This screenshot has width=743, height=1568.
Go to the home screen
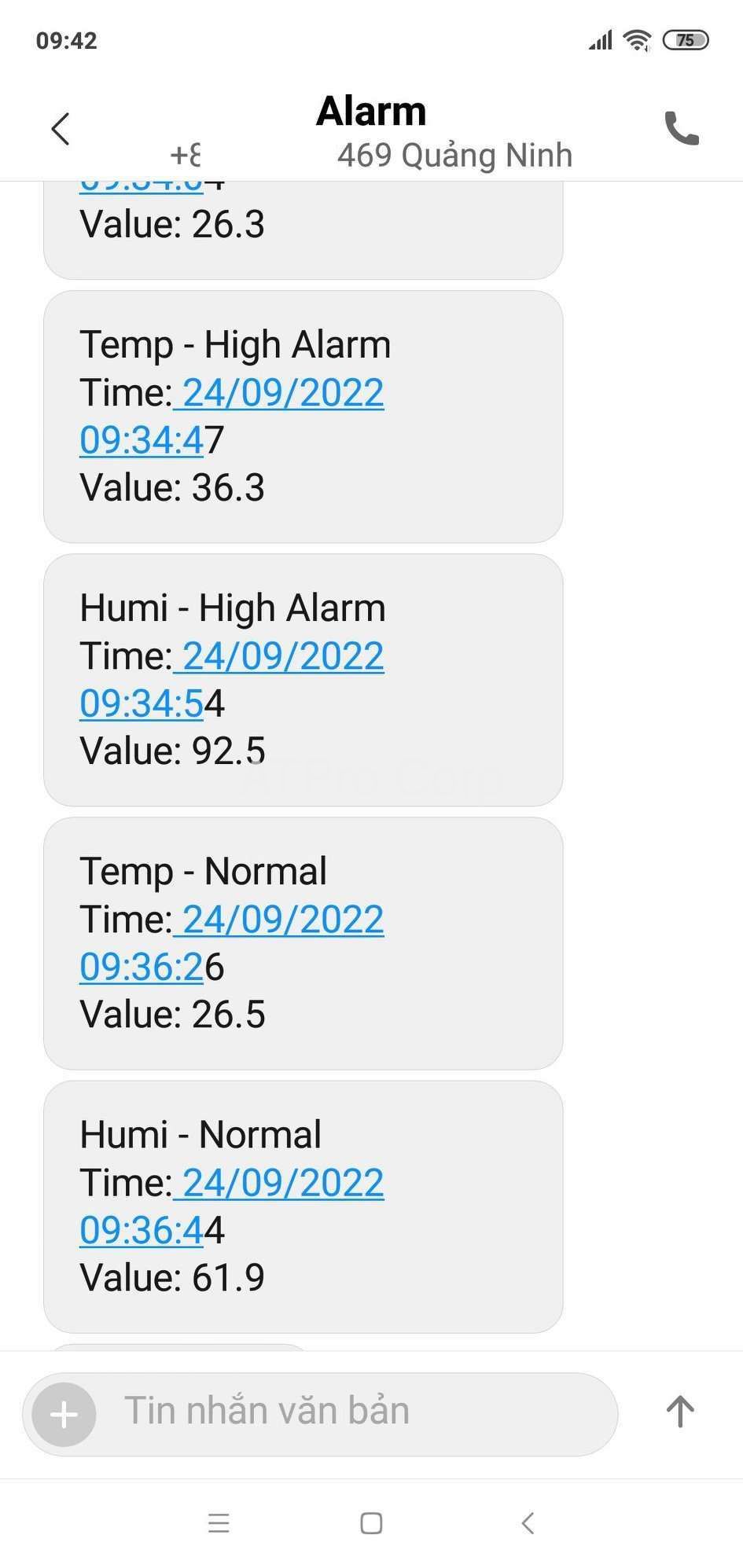pos(371,1523)
